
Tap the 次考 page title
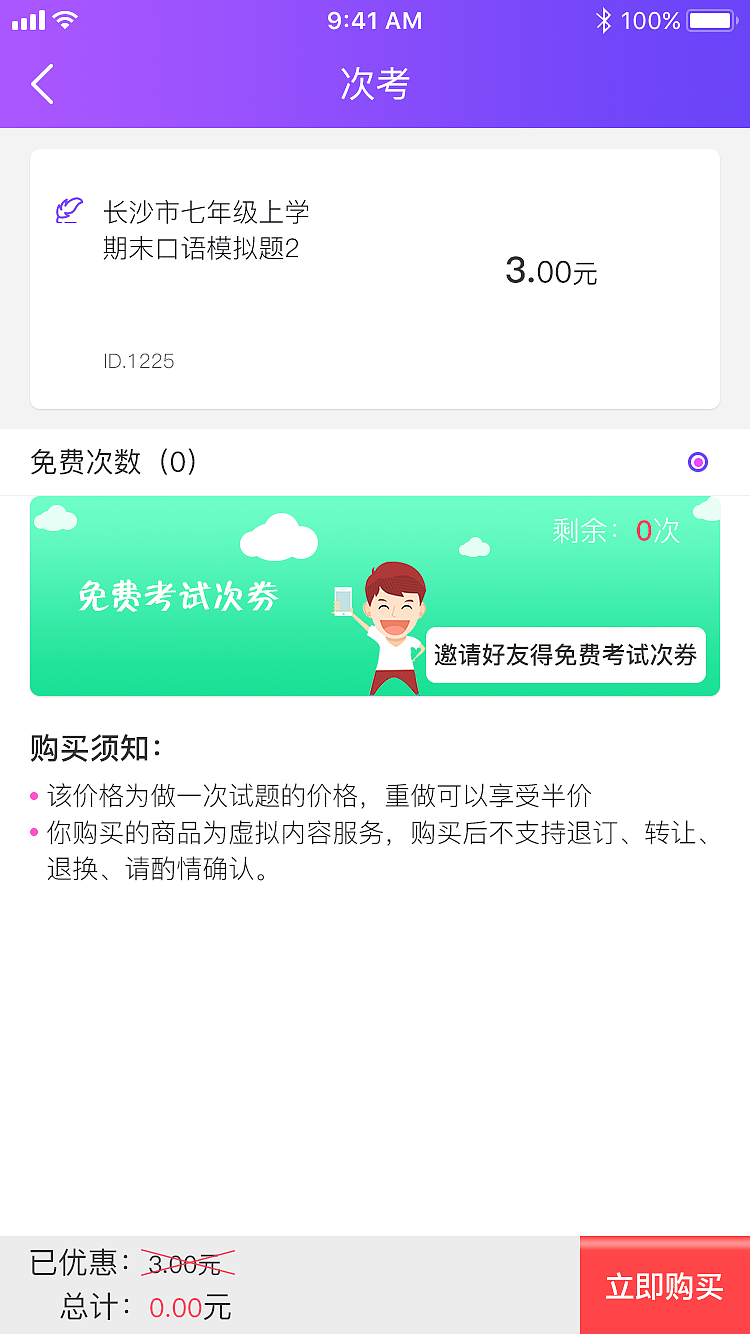375,84
